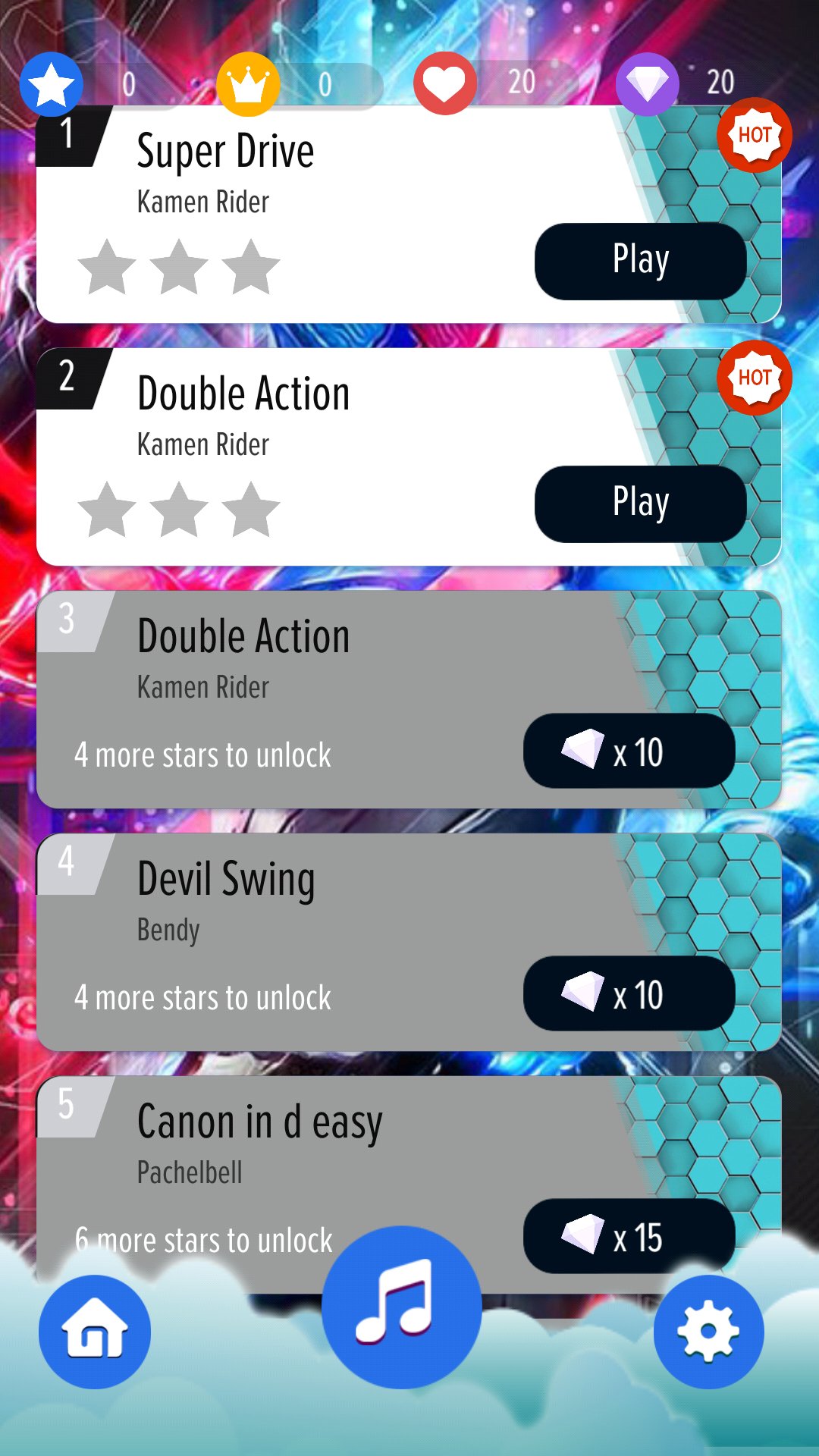The image size is (819, 1456).
Task: Tap the red heart lives icon
Action: tap(445, 83)
